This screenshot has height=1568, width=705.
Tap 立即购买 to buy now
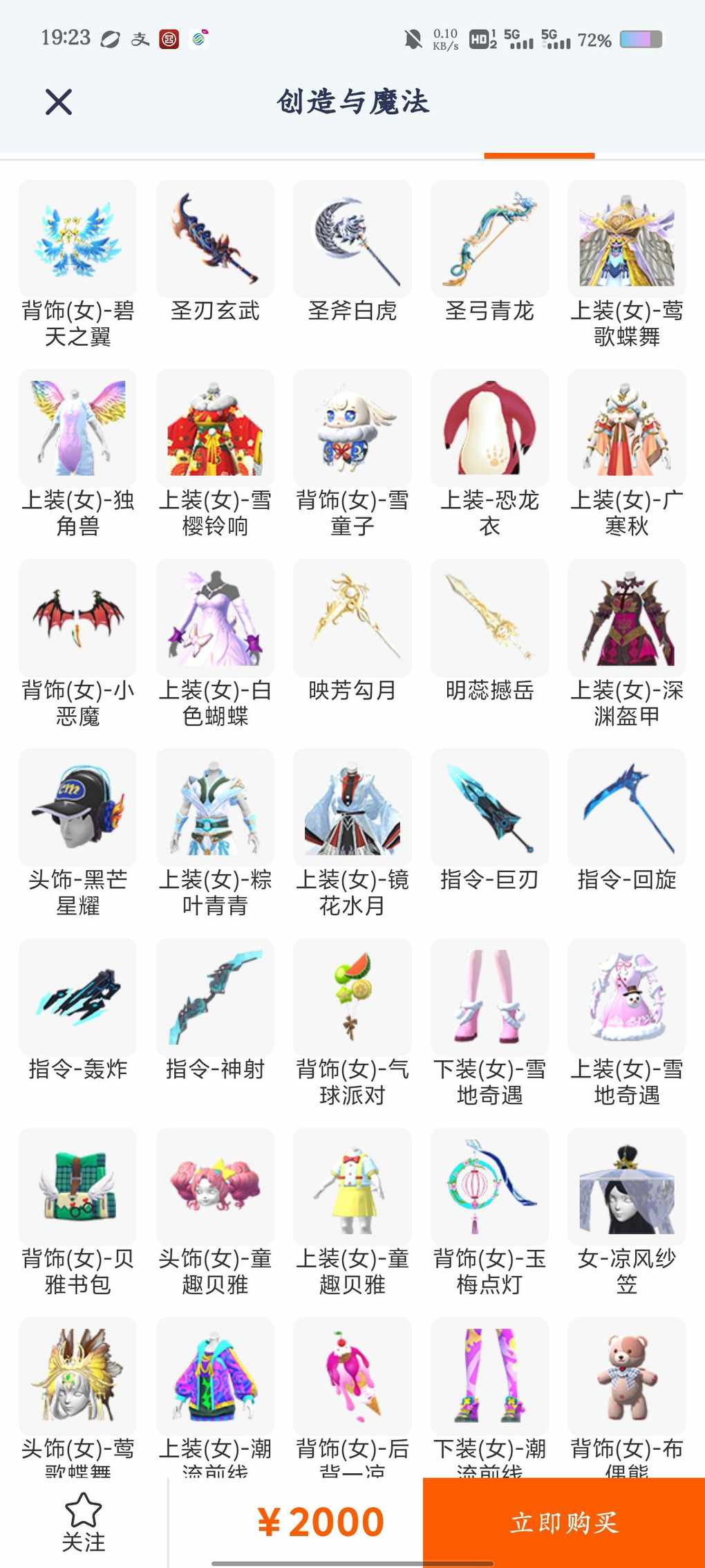pos(563,1522)
